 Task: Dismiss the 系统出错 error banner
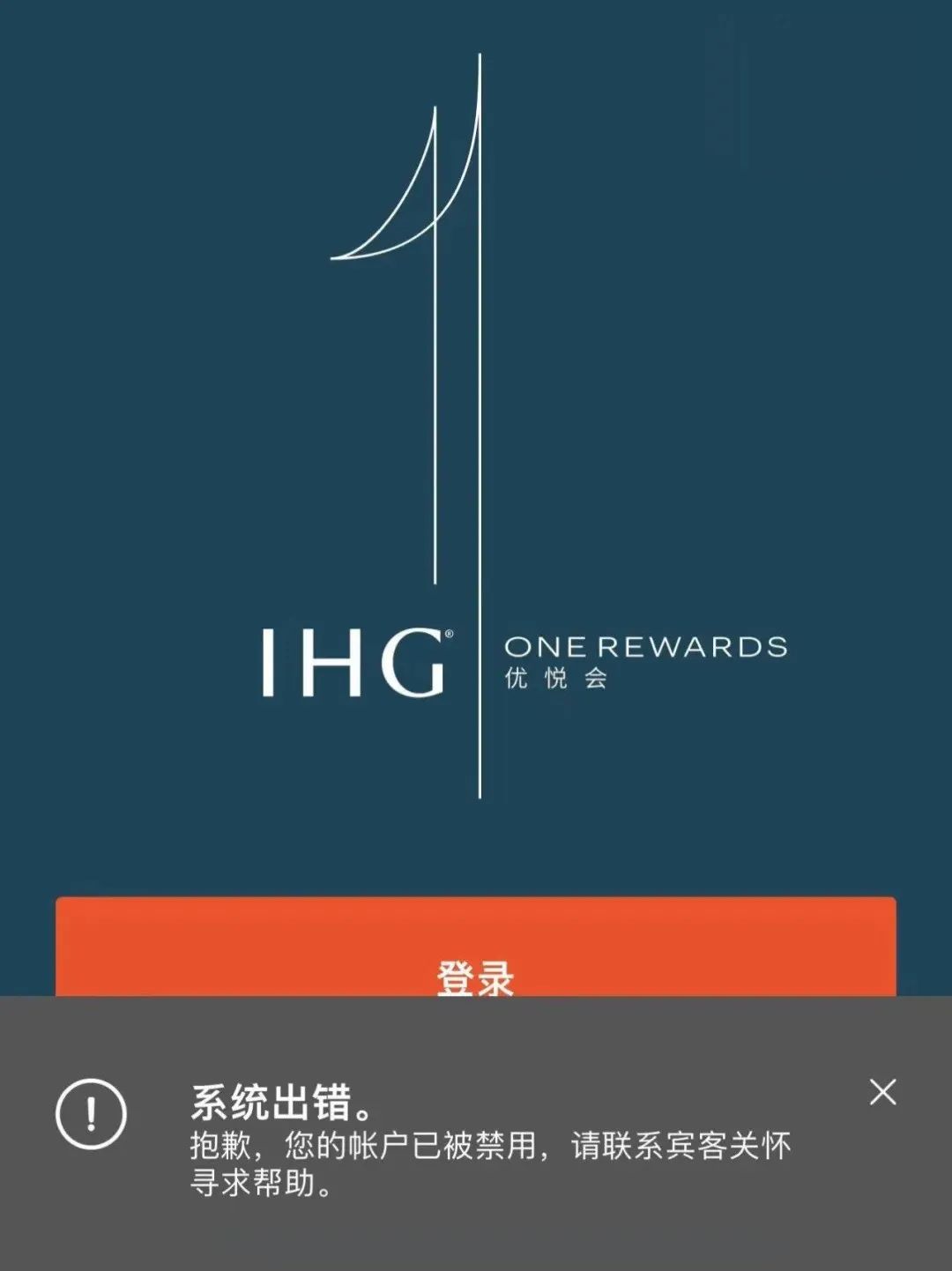point(882,1092)
